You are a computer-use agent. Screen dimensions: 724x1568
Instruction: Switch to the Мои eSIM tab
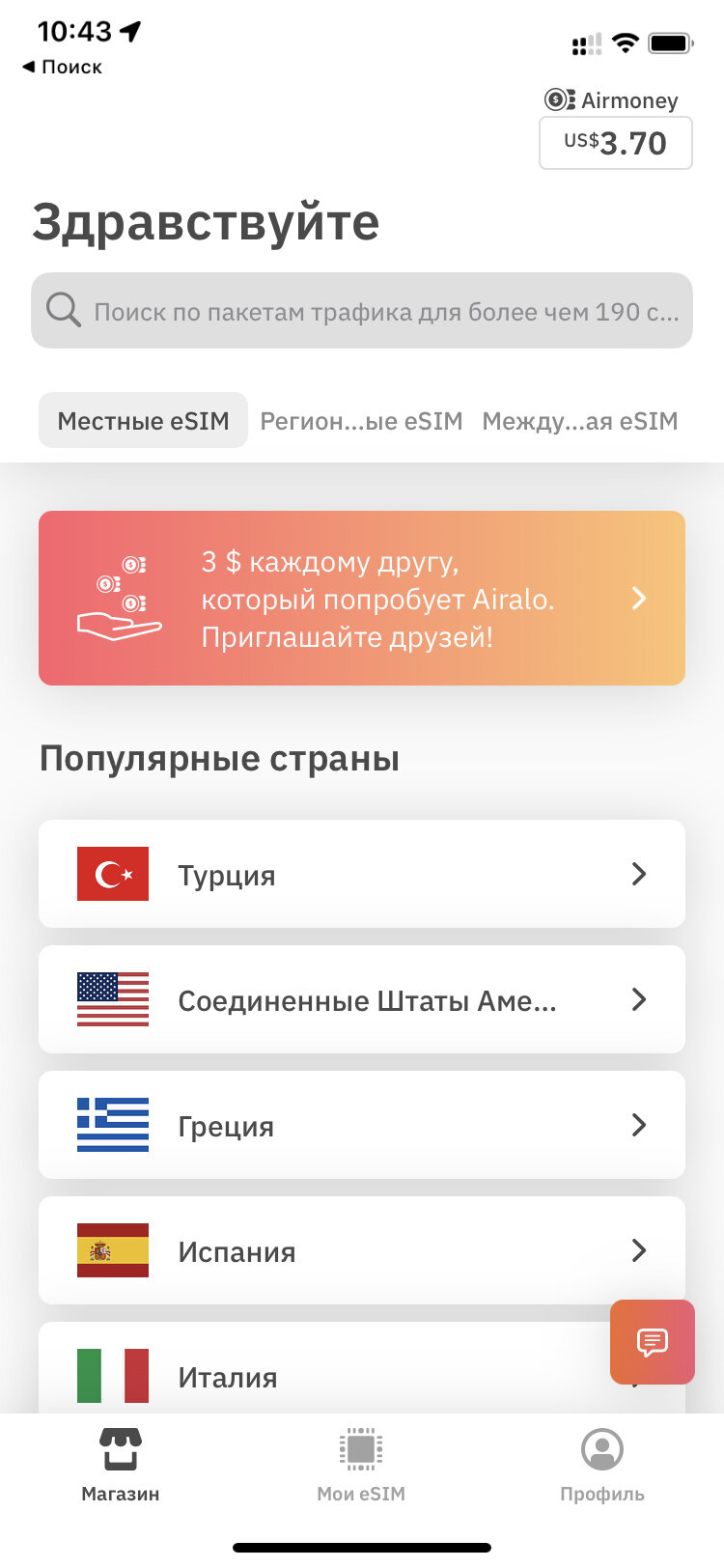click(x=361, y=1465)
